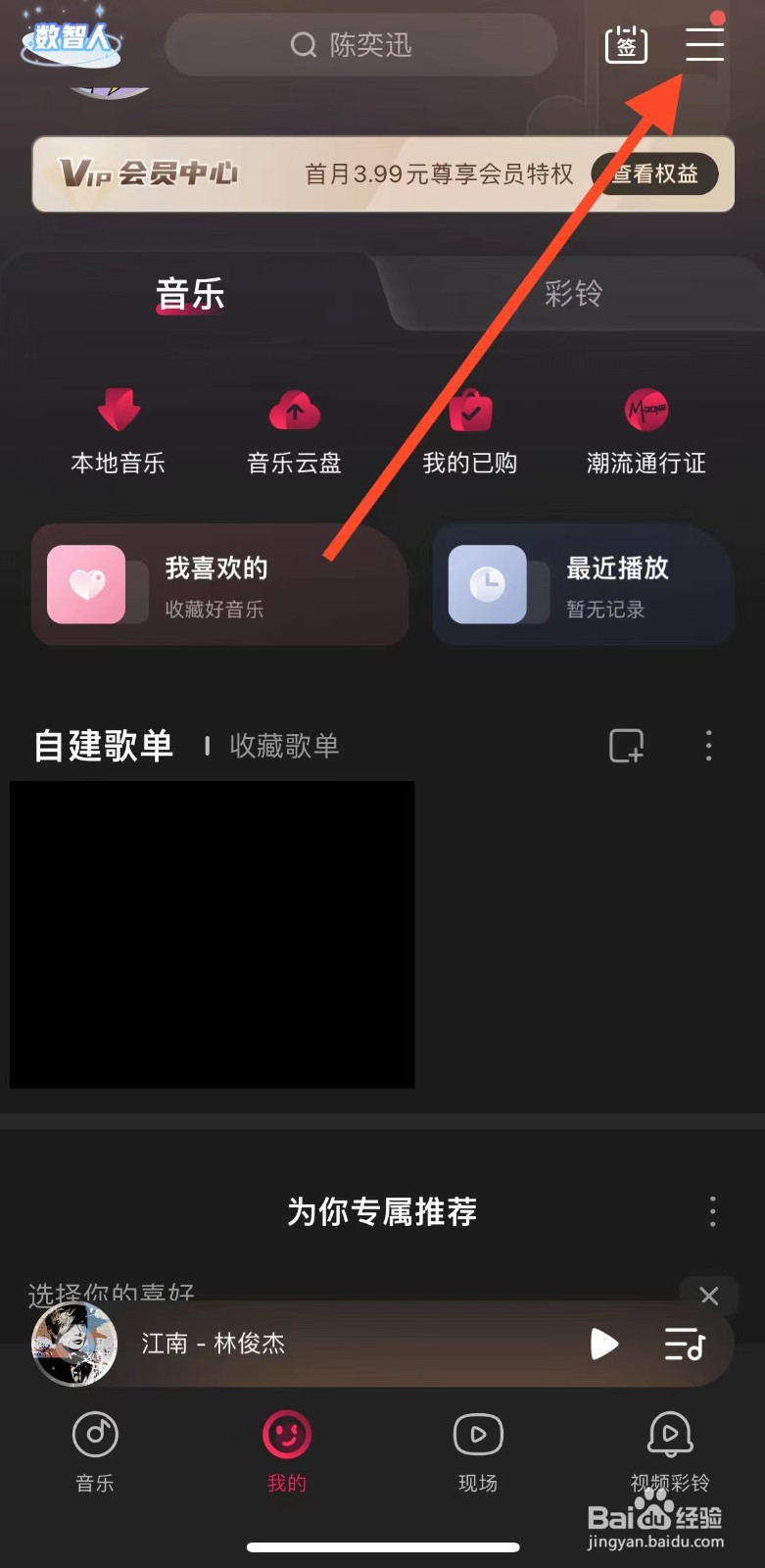Tap the search bar showing 陈奕迅
The width and height of the screenshot is (765, 1568).
pyautogui.click(x=360, y=45)
